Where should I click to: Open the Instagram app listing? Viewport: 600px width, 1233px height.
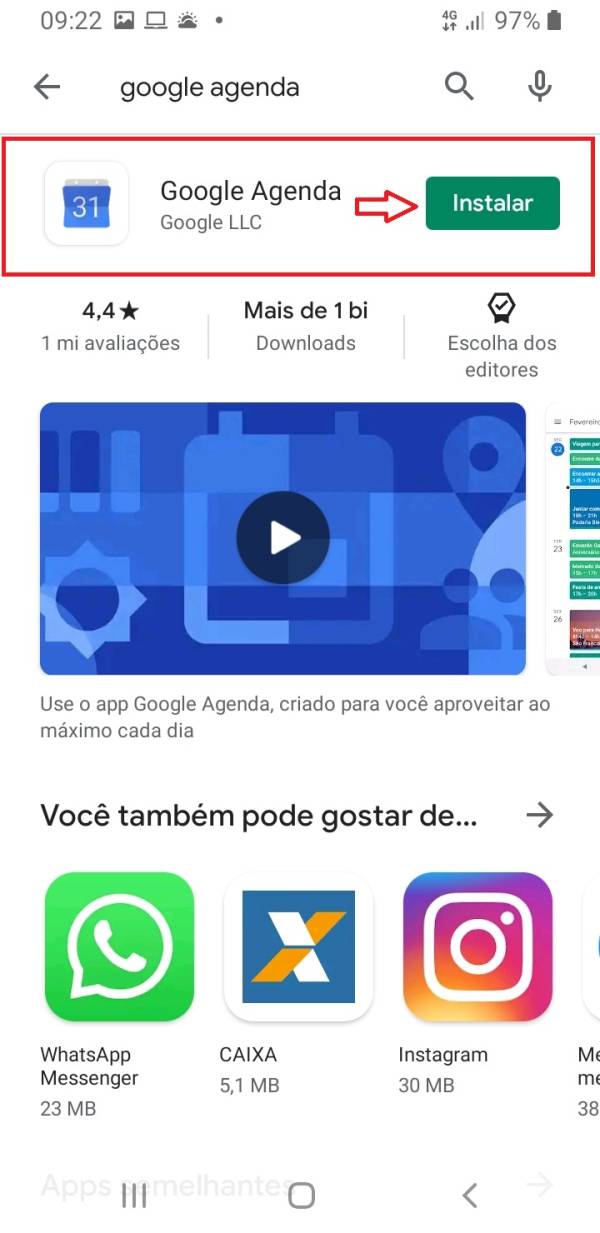[x=477, y=947]
